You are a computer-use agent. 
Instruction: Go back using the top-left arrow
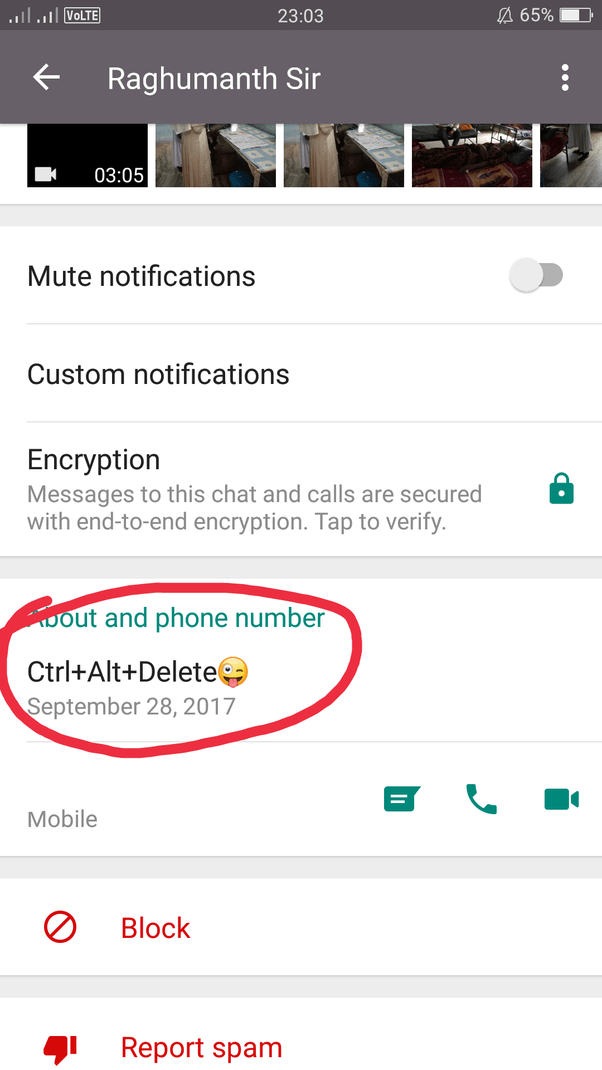coord(46,78)
